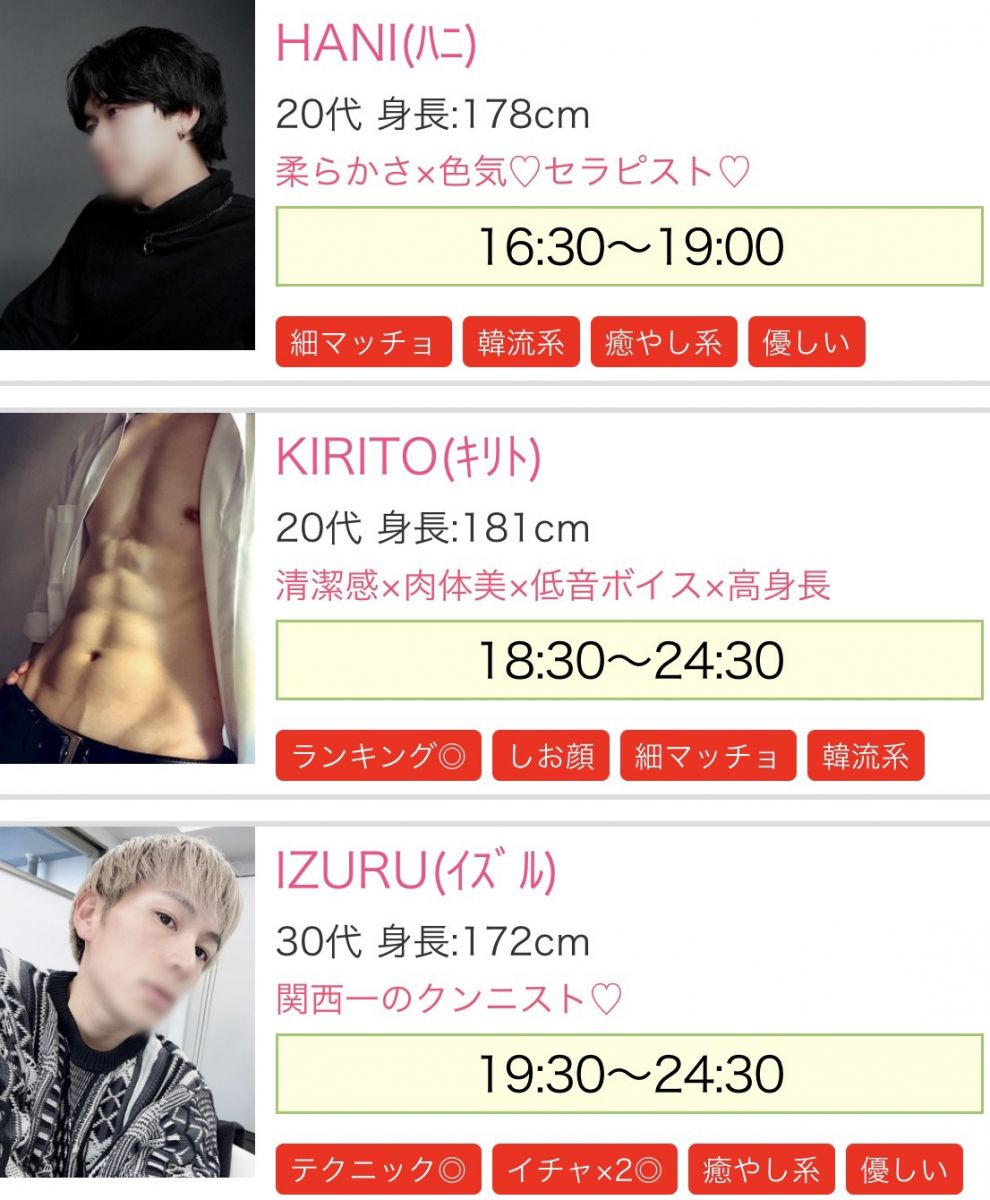Open KIRITO's photo tile
Image resolution: width=990 pixels, height=1200 pixels.
click(127, 588)
